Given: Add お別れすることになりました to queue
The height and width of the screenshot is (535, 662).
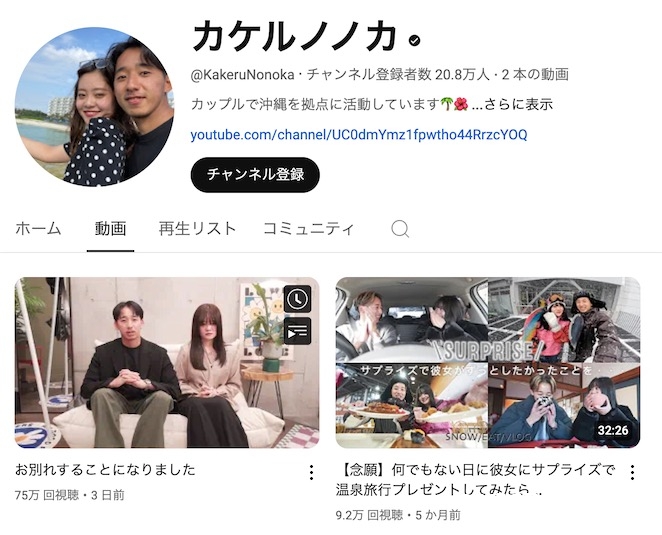Looking at the screenshot, I should click(x=297, y=331).
